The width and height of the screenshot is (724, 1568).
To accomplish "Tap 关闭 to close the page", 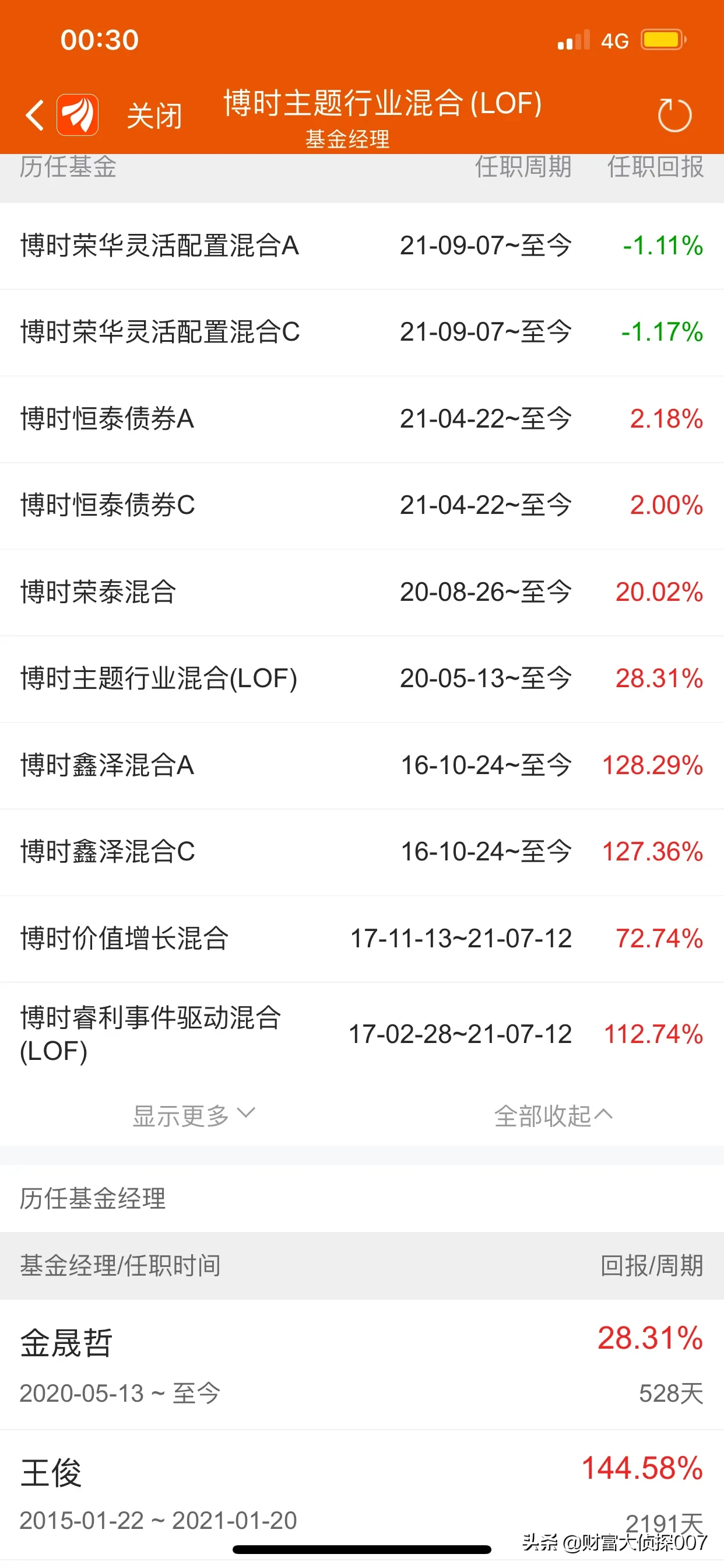I will (154, 116).
